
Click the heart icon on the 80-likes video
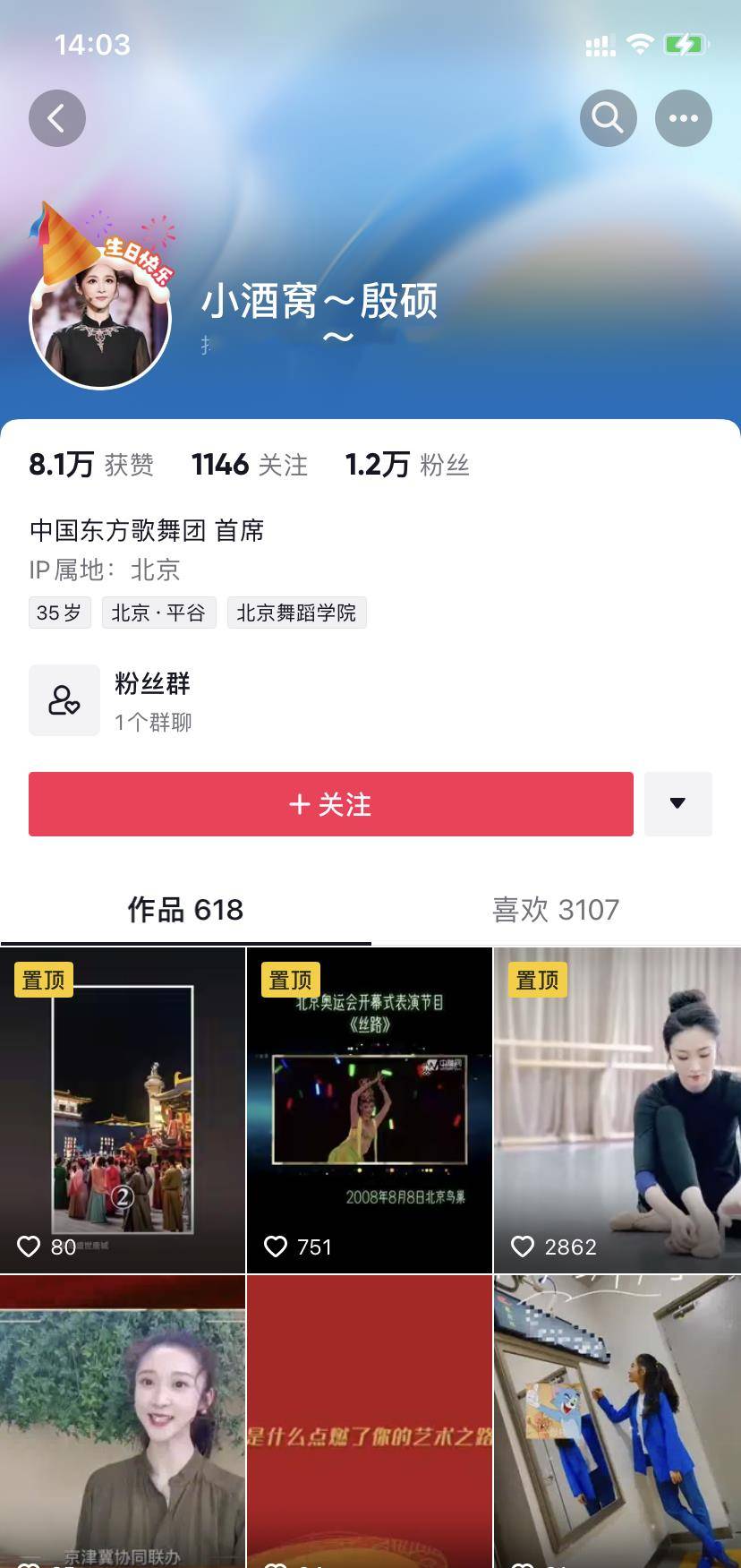(x=30, y=1247)
